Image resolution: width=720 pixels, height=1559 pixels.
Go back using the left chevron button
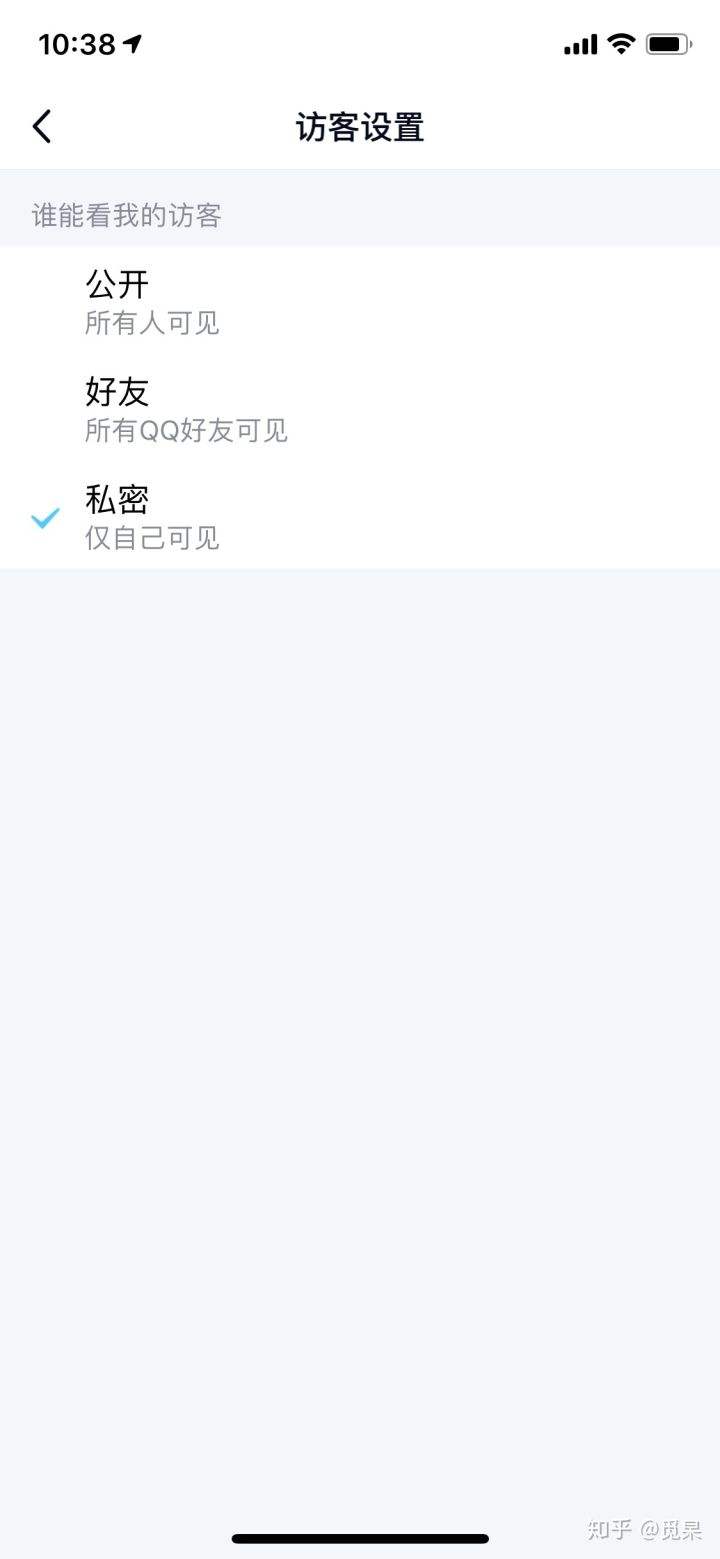coord(40,126)
